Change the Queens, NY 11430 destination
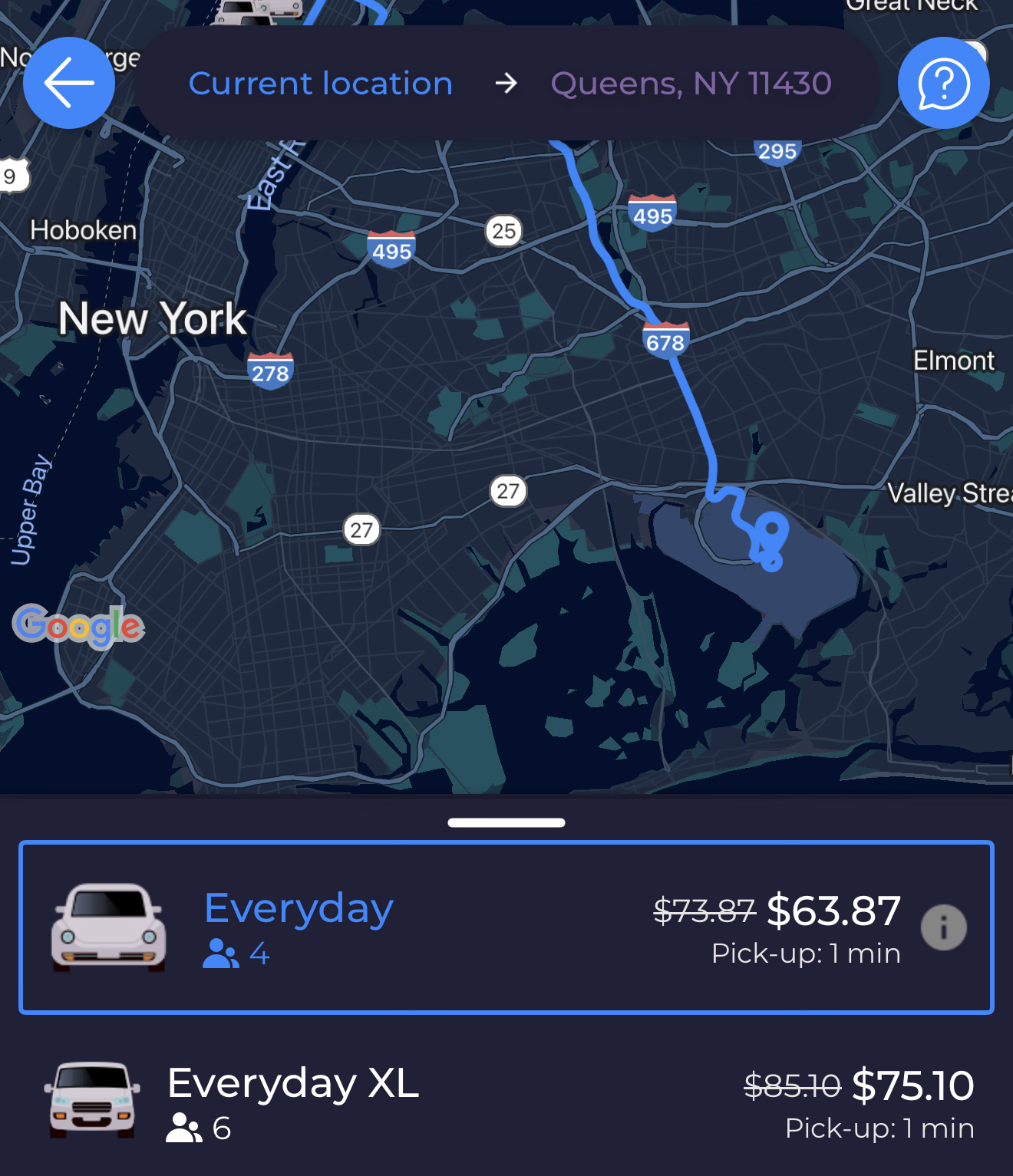This screenshot has height=1176, width=1013. coord(691,83)
